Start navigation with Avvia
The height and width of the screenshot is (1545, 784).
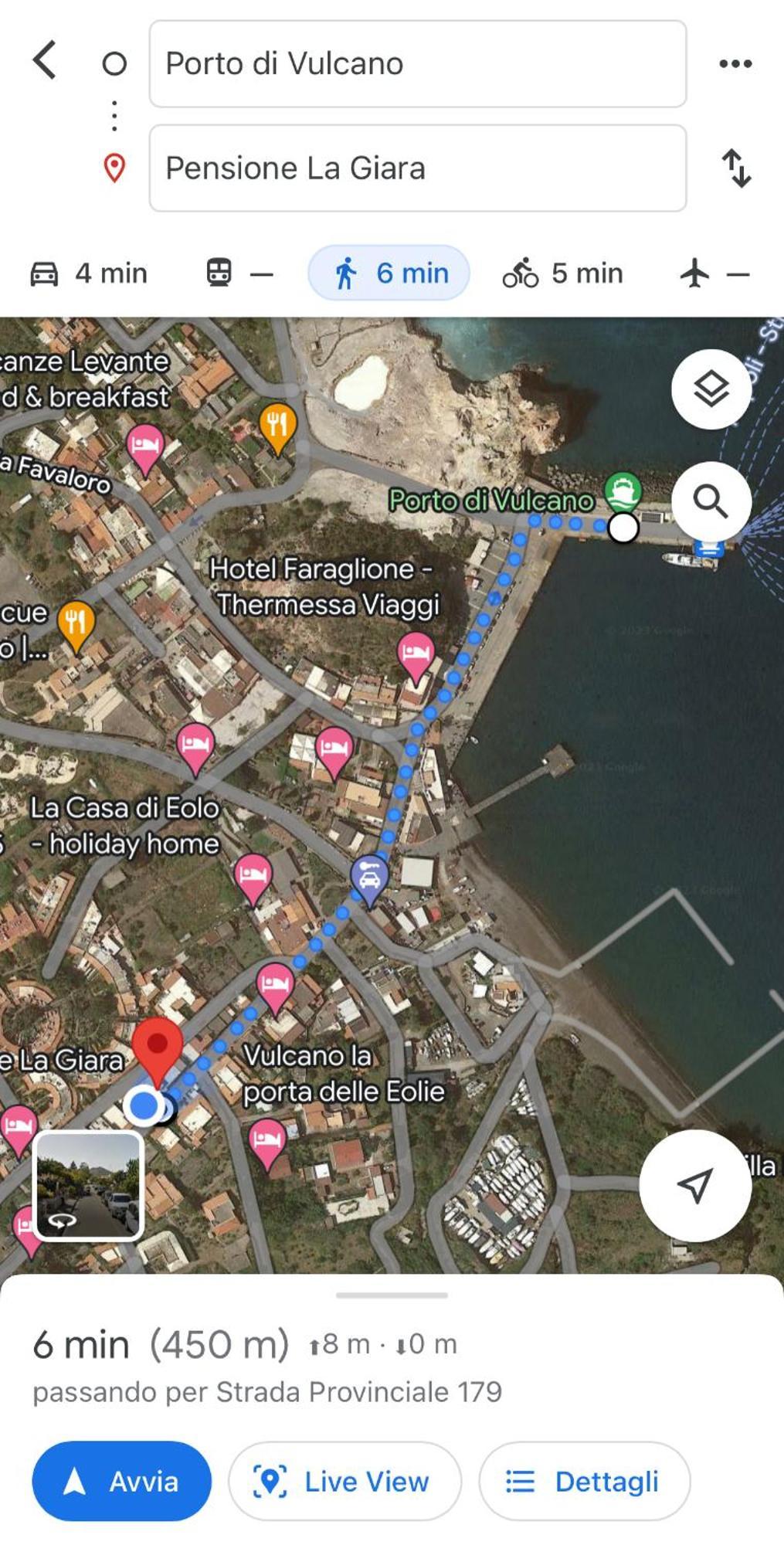coord(122,1481)
